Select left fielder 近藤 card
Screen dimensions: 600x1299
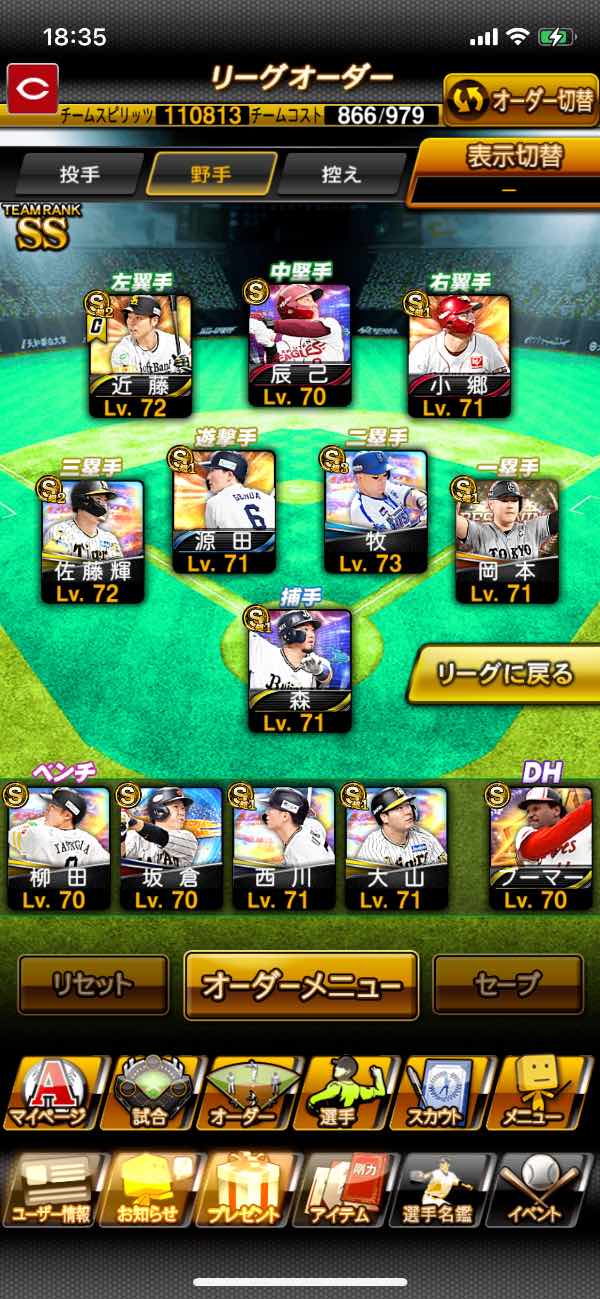[141, 355]
